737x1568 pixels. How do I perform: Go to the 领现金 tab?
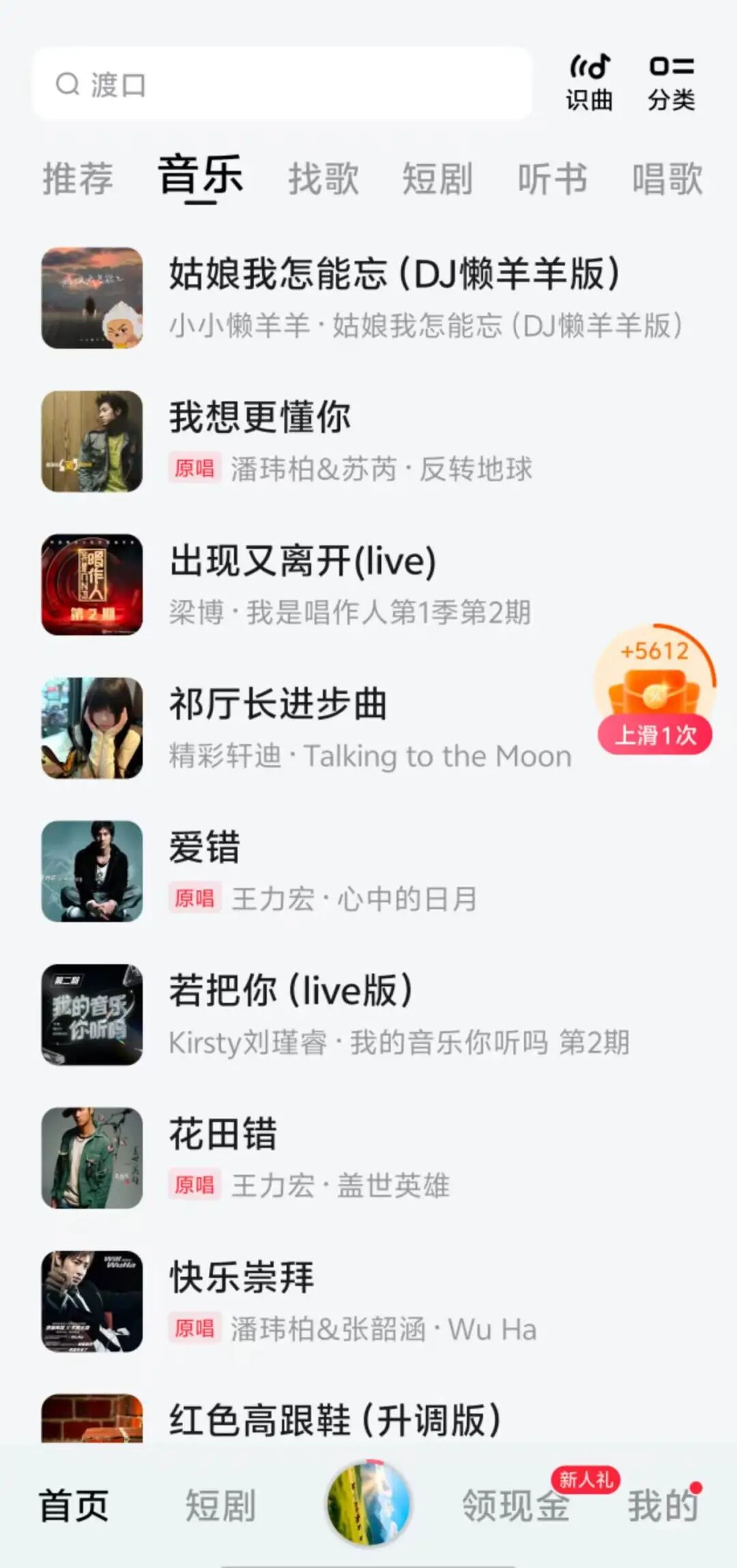point(516,1505)
